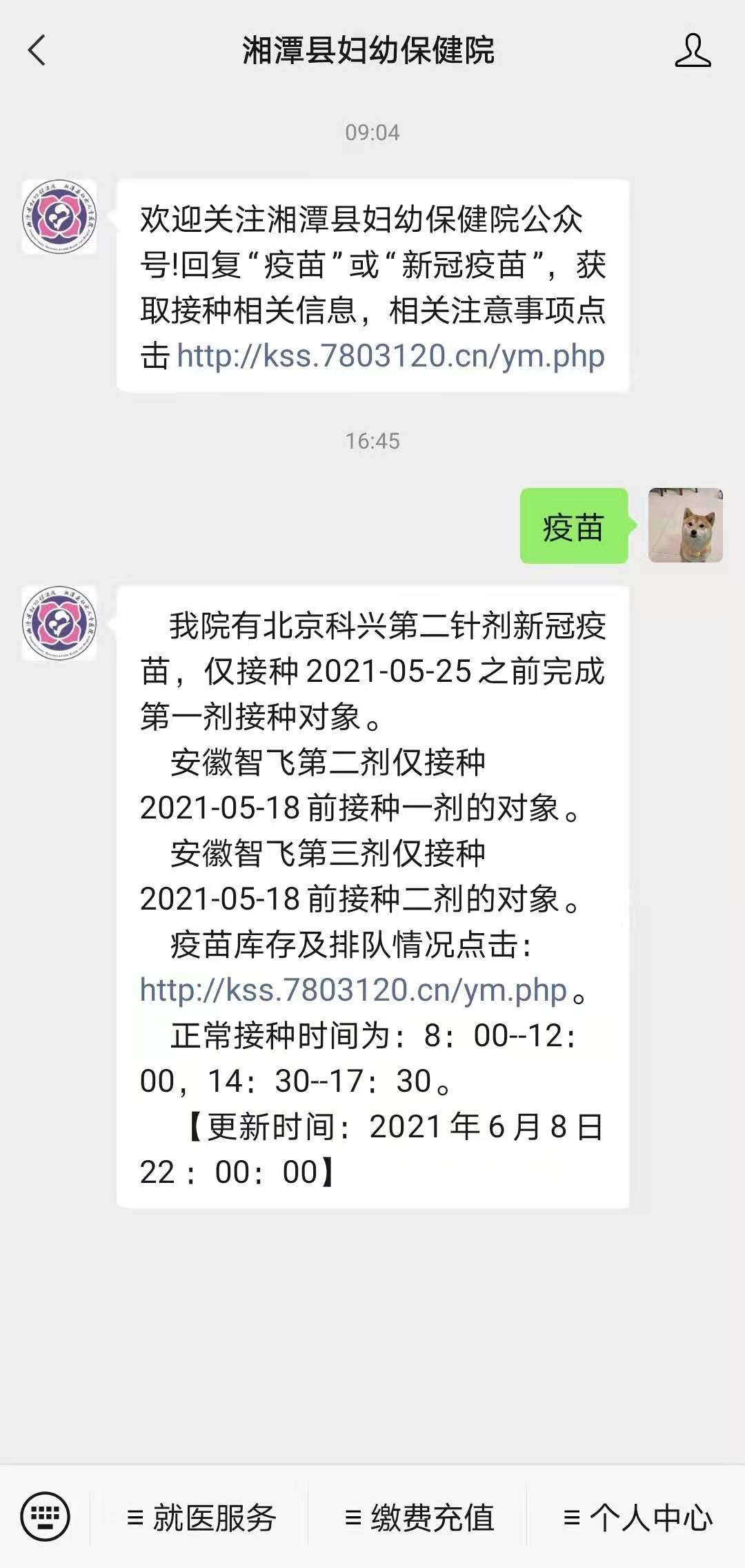Viewport: 745px width, 1568px height.
Task: Switch to the keyboard input
Action: point(46,1517)
